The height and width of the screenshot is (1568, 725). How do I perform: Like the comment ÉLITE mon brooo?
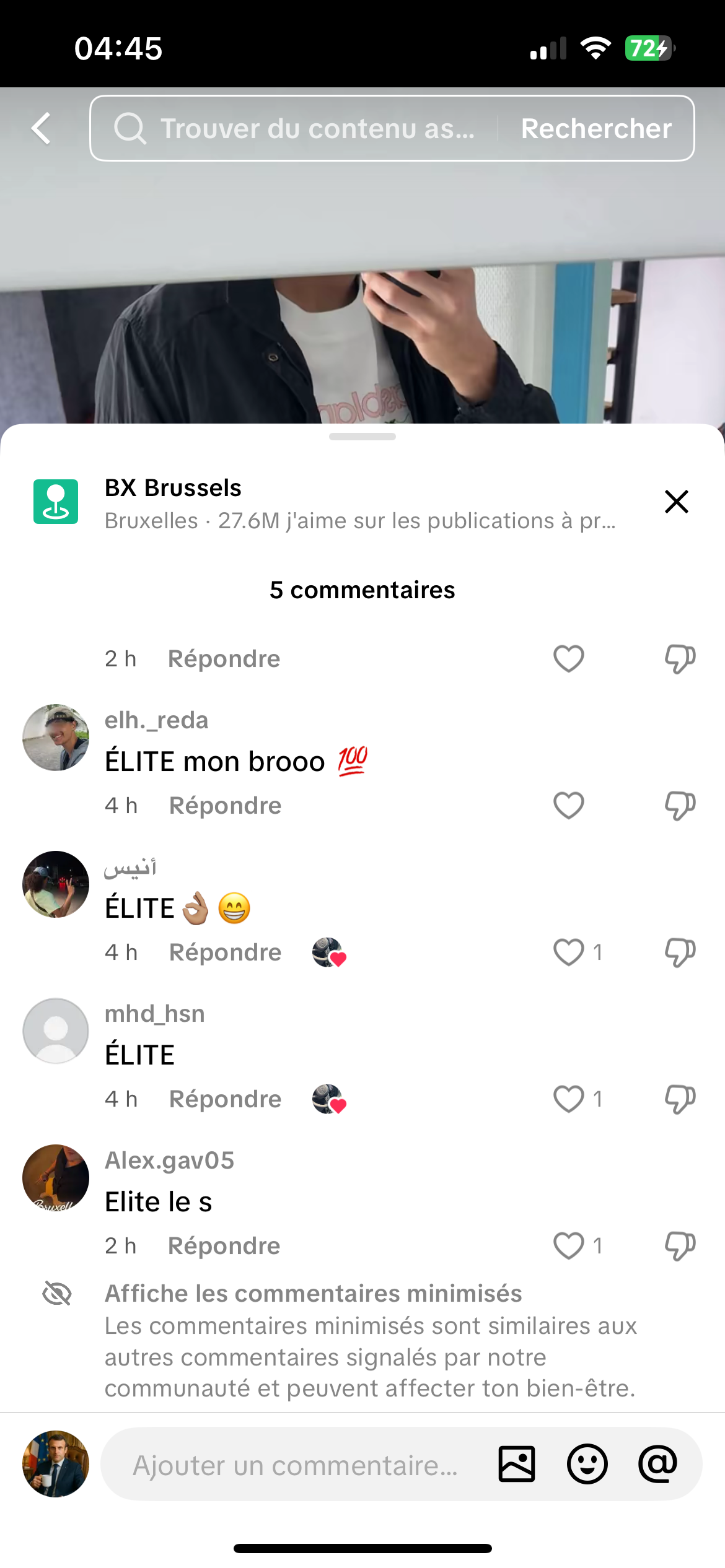coord(568,805)
